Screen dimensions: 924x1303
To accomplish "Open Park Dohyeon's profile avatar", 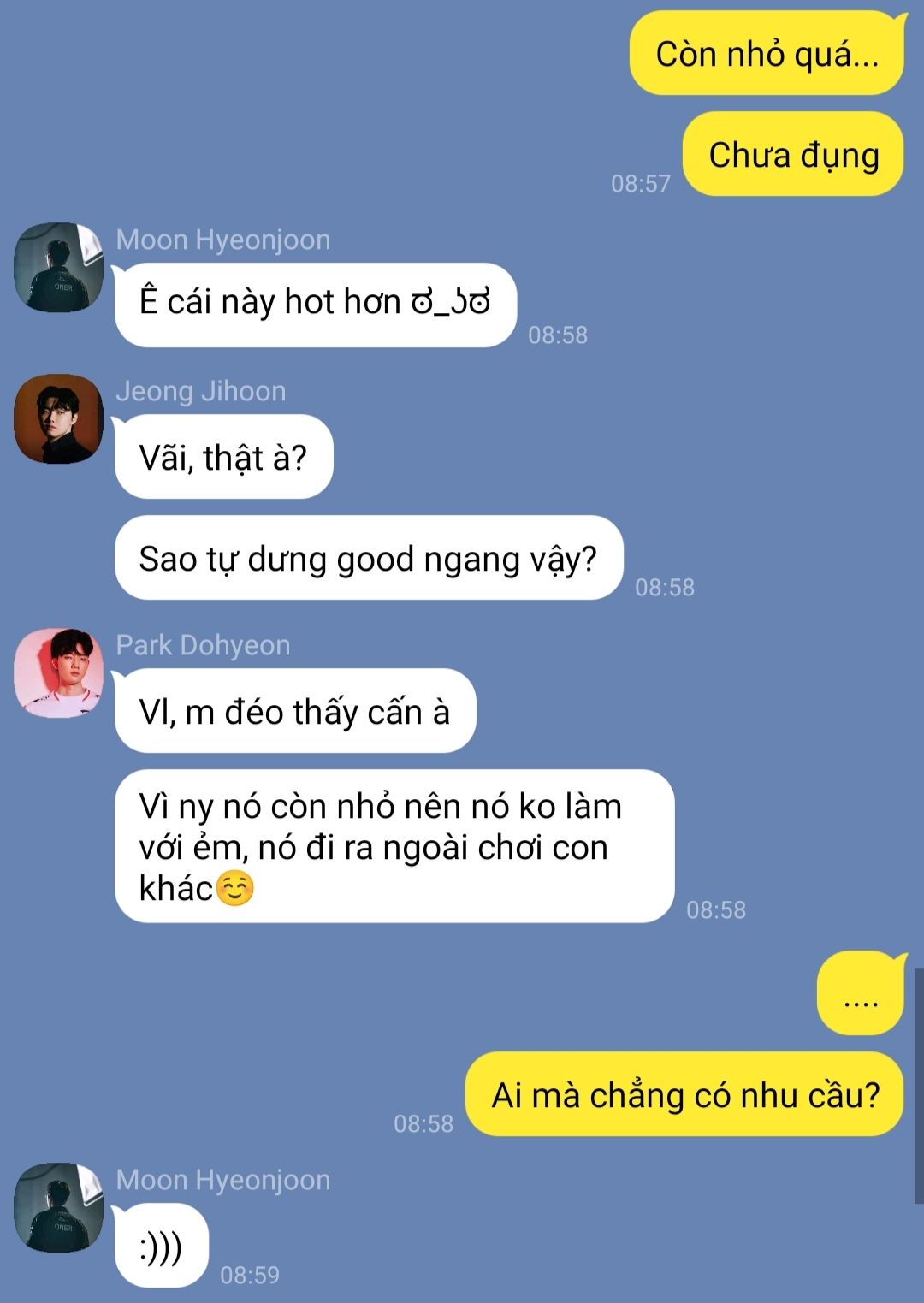I will 58,672.
